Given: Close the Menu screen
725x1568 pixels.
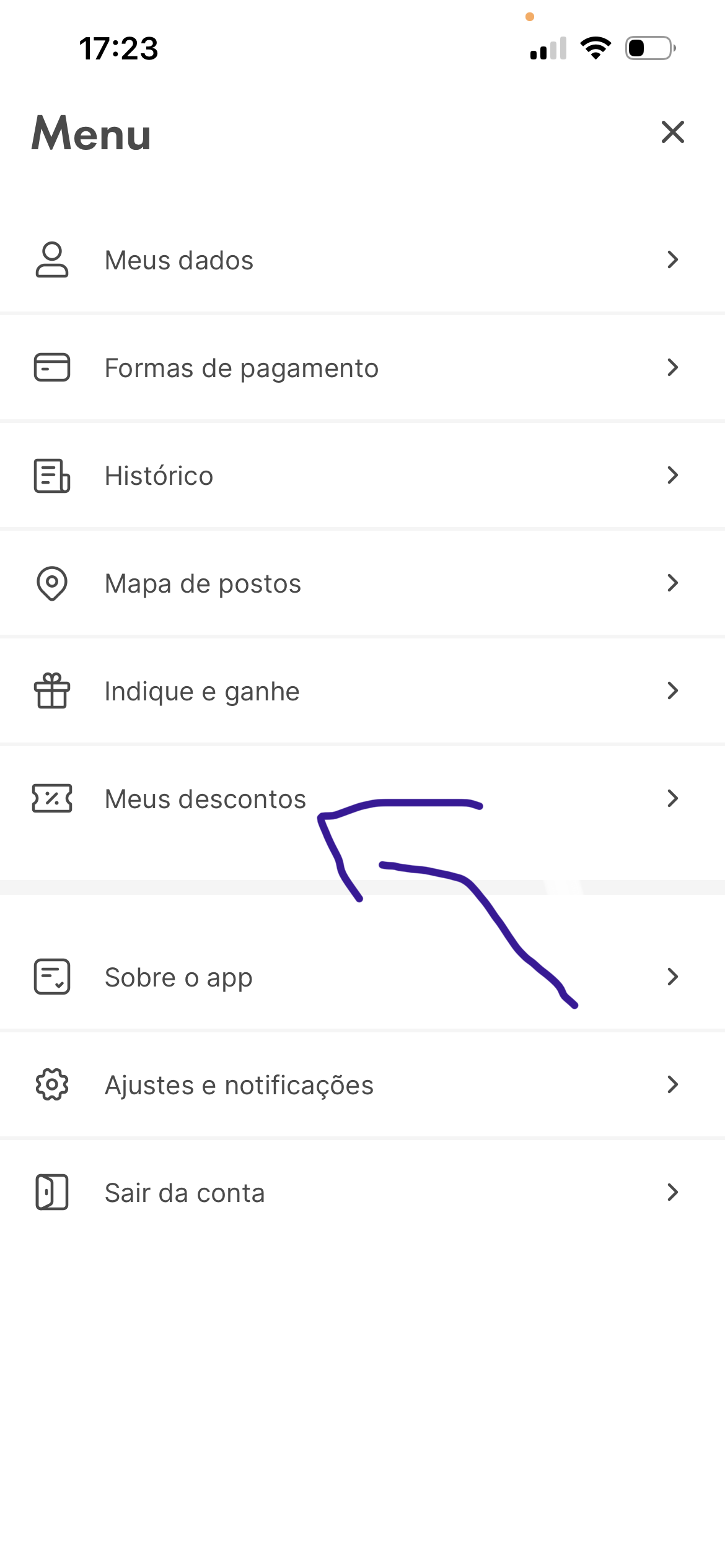Looking at the screenshot, I should [x=672, y=132].
